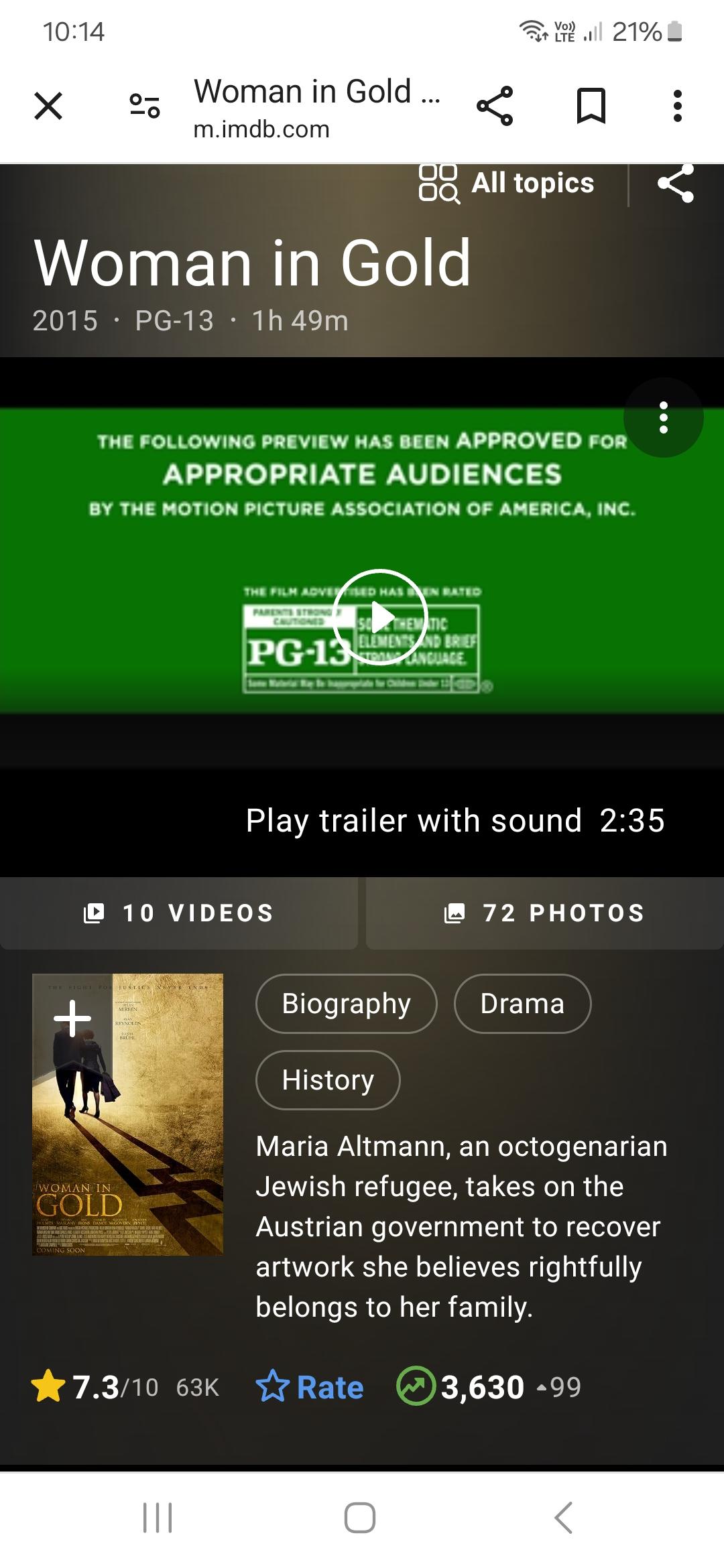Viewport: 724px width, 1568px height.
Task: Share the page from browser toolbar
Action: (x=495, y=106)
